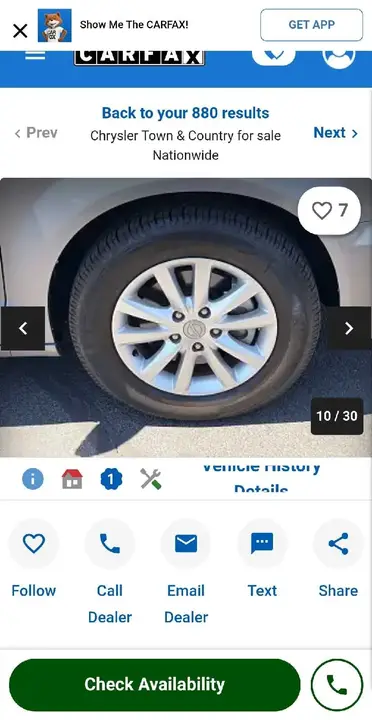This screenshot has height=720, width=372.
Task: Follow this vehicle listing
Action: point(34,559)
